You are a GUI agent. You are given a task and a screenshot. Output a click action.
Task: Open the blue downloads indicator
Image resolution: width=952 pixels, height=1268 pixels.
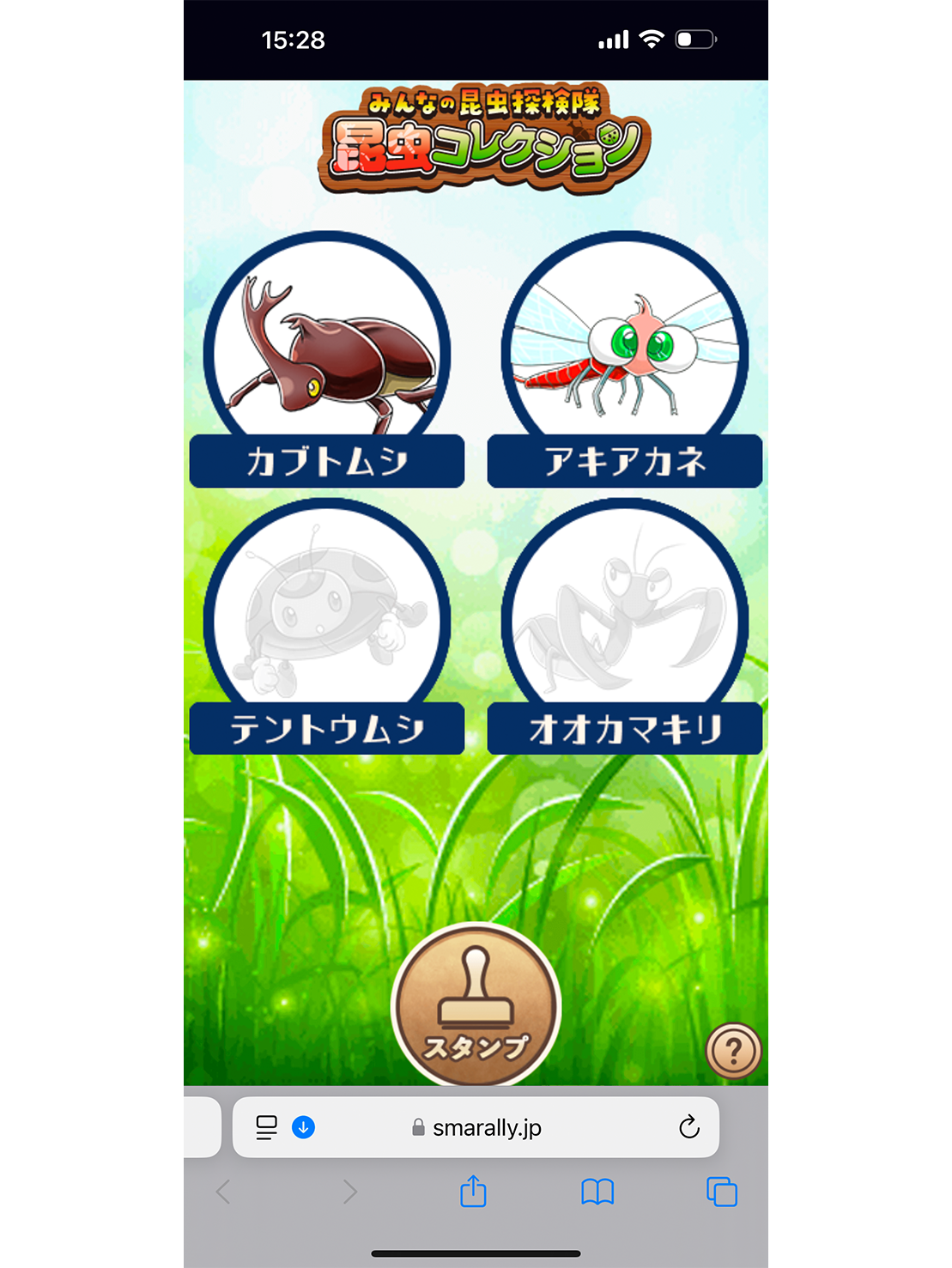coord(303,1127)
